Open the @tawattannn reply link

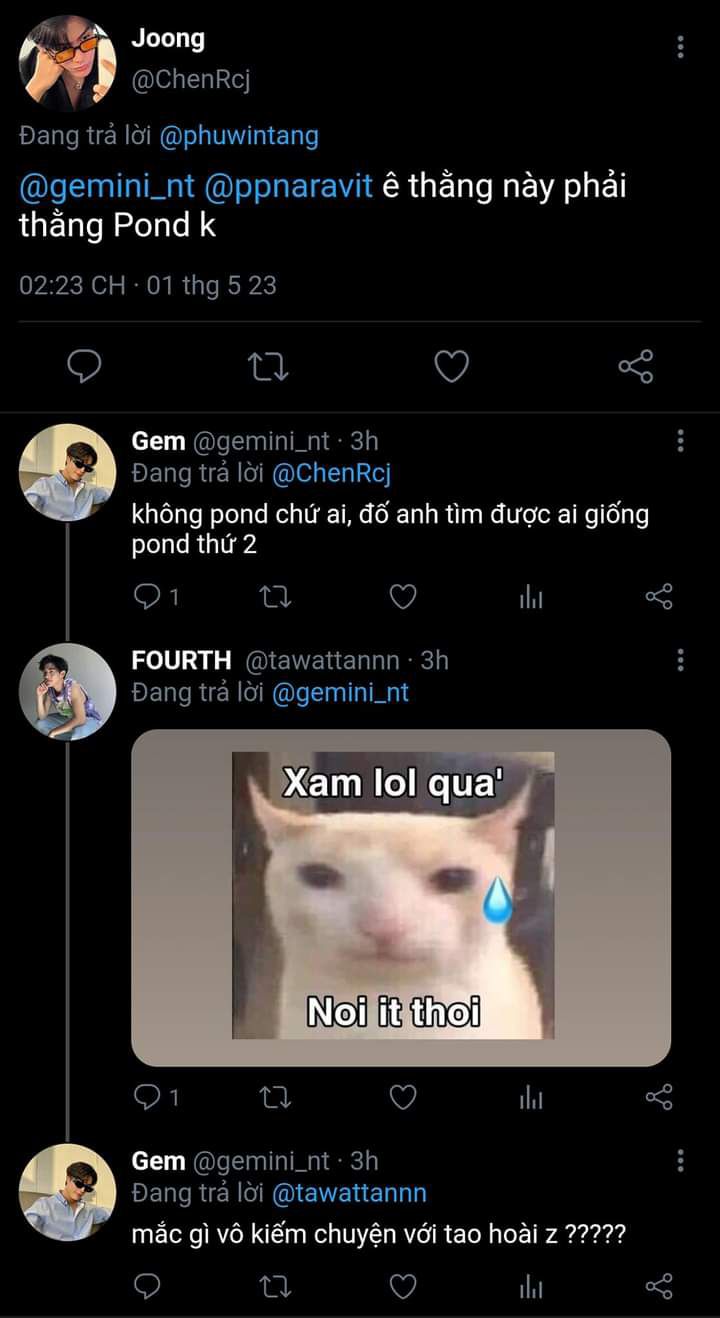349,1193
